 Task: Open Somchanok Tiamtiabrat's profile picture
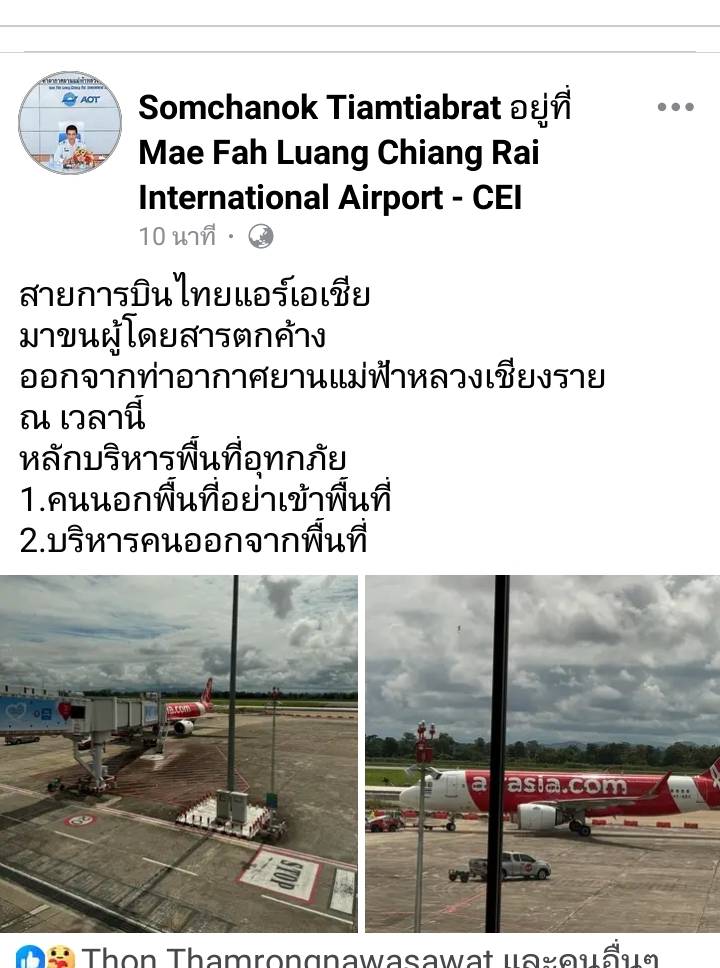pyautogui.click(x=70, y=123)
